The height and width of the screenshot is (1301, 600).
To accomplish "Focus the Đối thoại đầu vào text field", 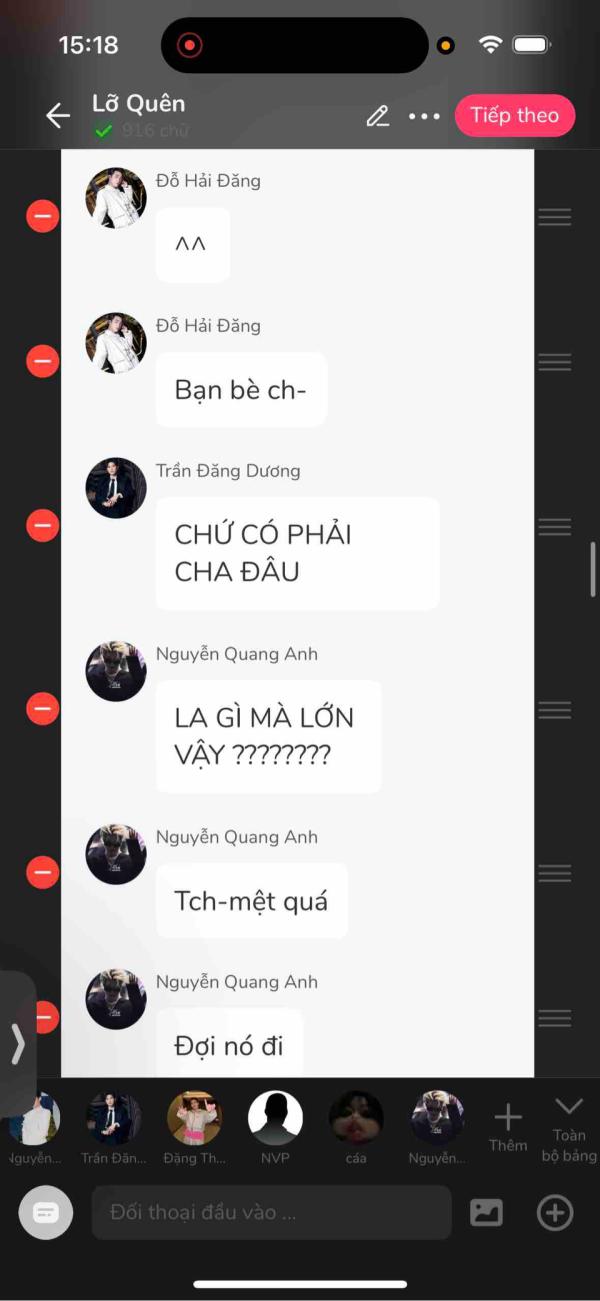I will [272, 1213].
